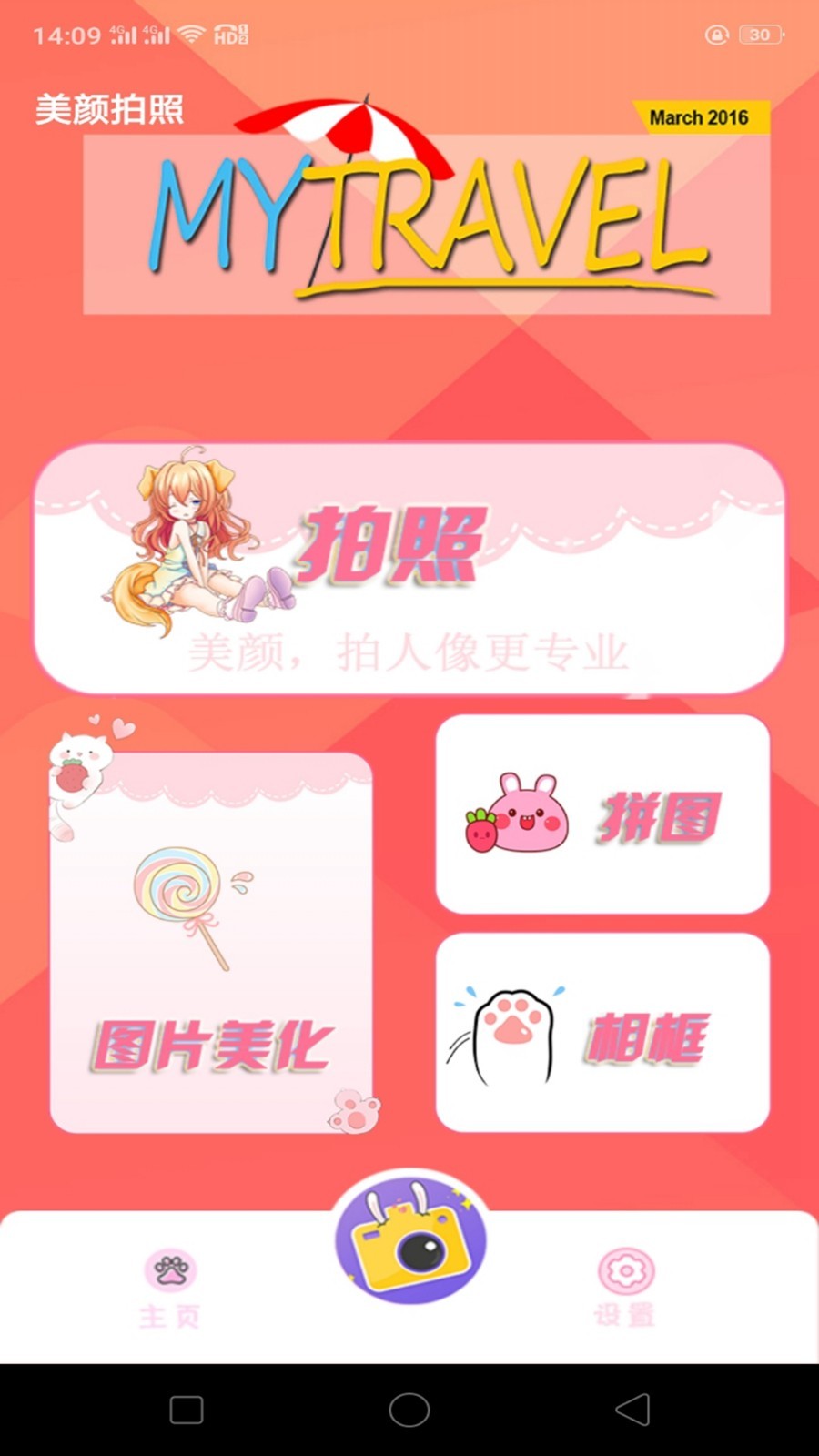Tap the center camera button

(409, 1239)
